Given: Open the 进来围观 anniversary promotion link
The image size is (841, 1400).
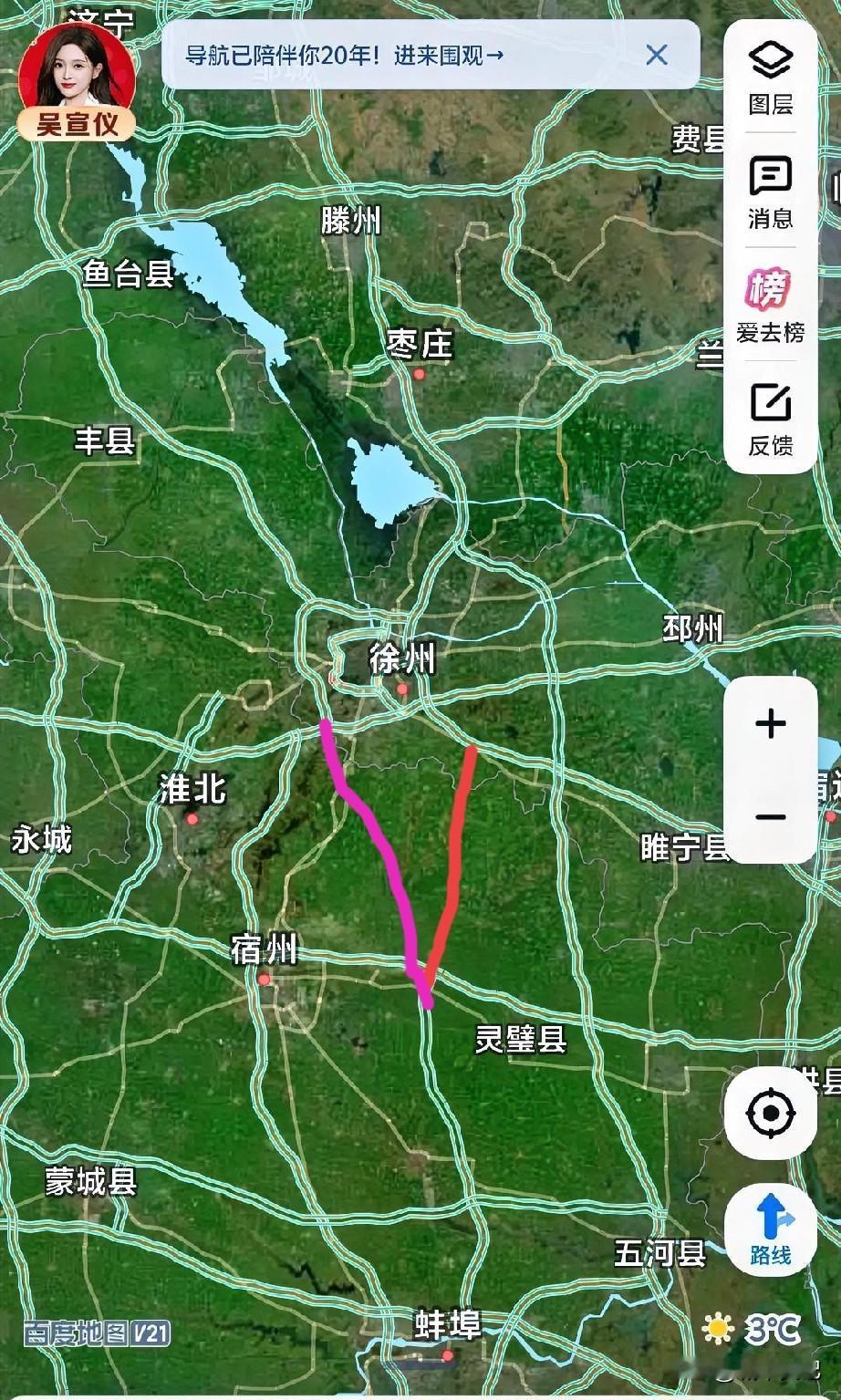Looking at the screenshot, I should click(447, 55).
